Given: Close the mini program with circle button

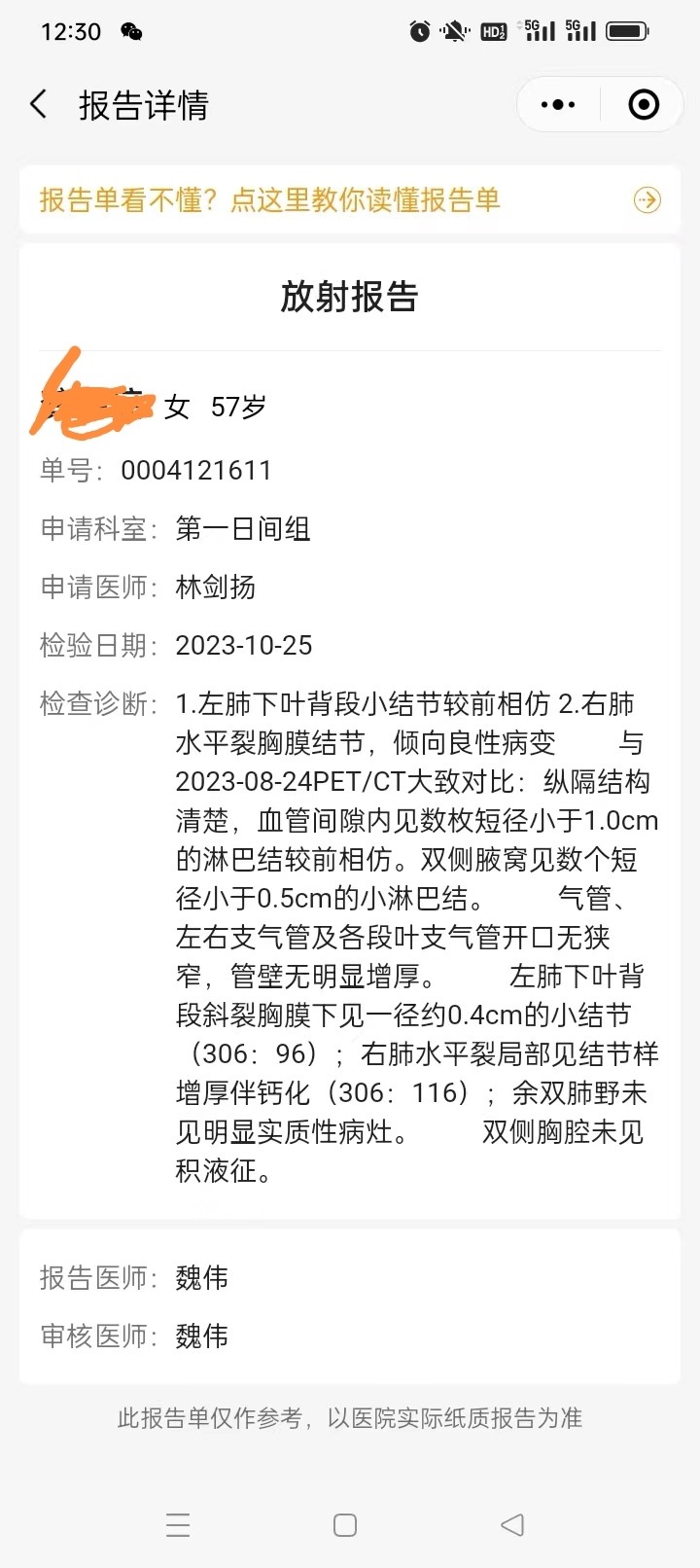Looking at the screenshot, I should [x=644, y=104].
